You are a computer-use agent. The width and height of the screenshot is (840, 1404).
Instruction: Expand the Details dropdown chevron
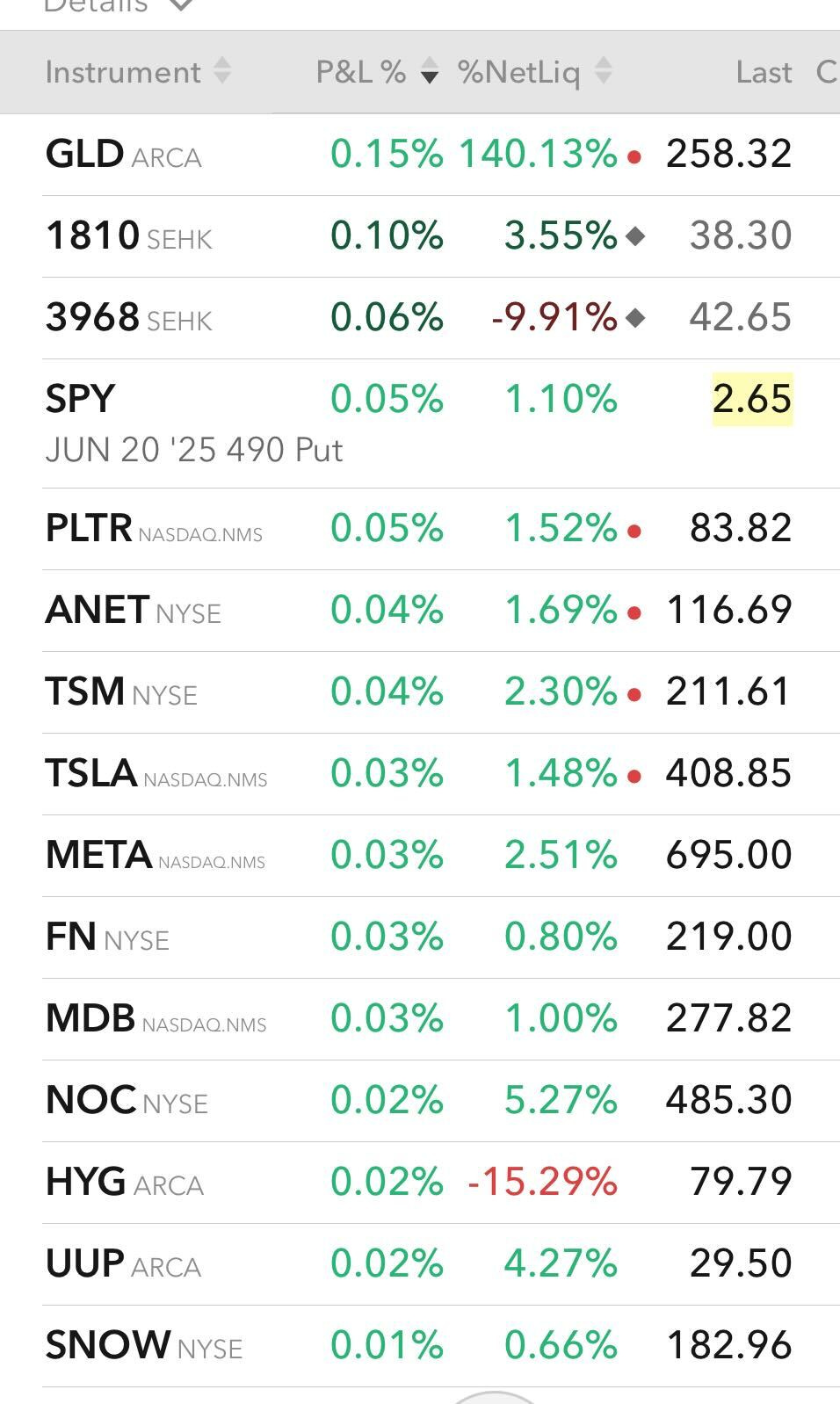click(180, 5)
